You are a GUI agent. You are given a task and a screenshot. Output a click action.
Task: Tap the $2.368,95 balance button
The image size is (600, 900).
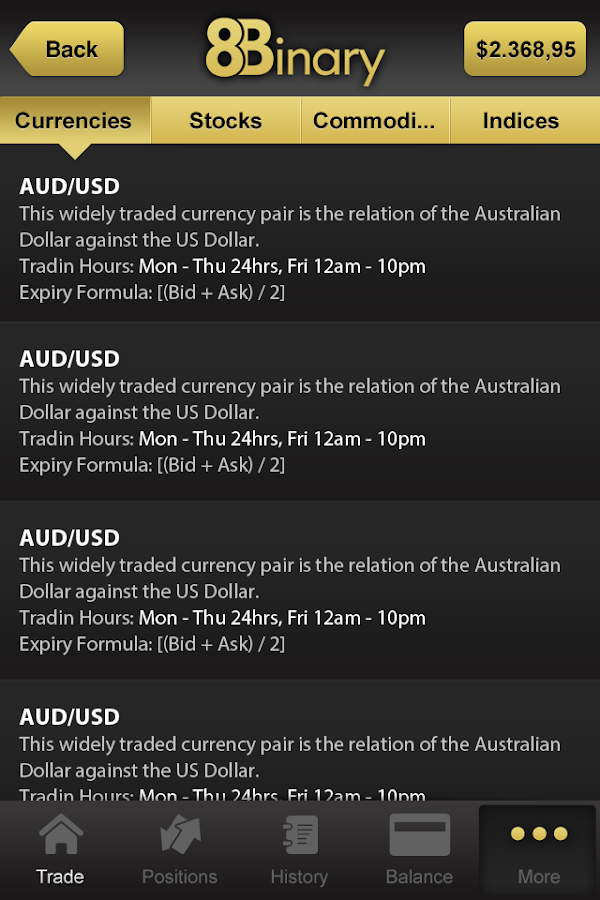[525, 49]
